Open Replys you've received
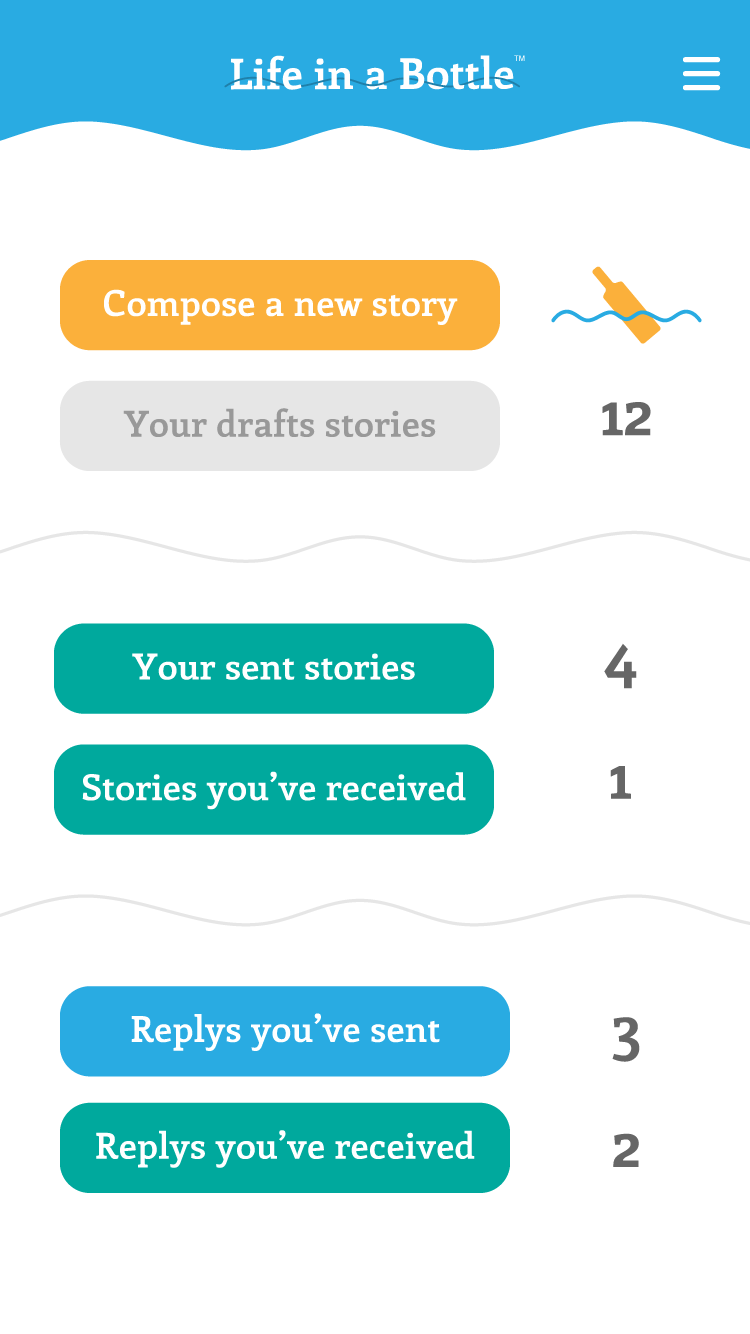This screenshot has width=750, height=1334. coord(285,1147)
